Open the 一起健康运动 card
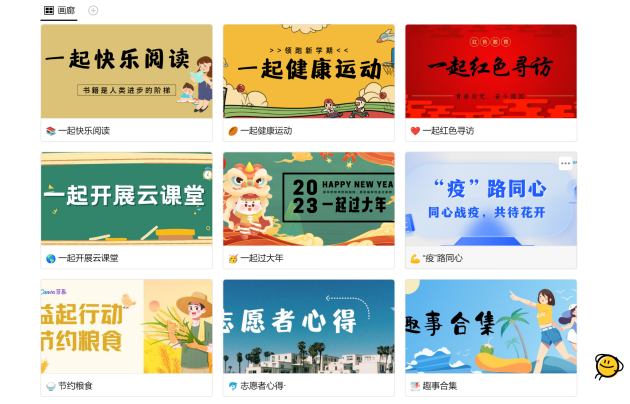This screenshot has height=404, width=630. point(308,72)
